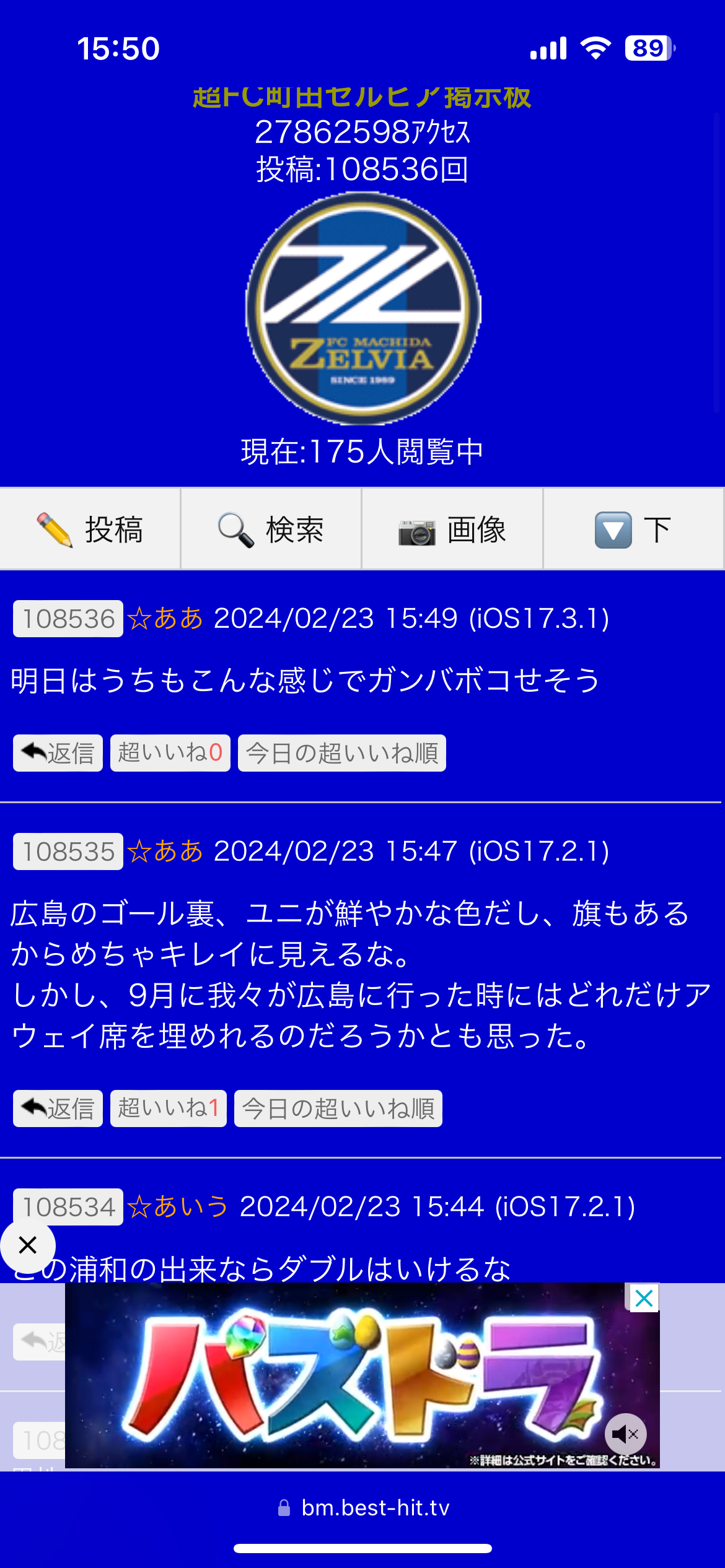The image size is (725, 1568).
Task: Reply (返信) to post 108536
Action: [x=58, y=753]
